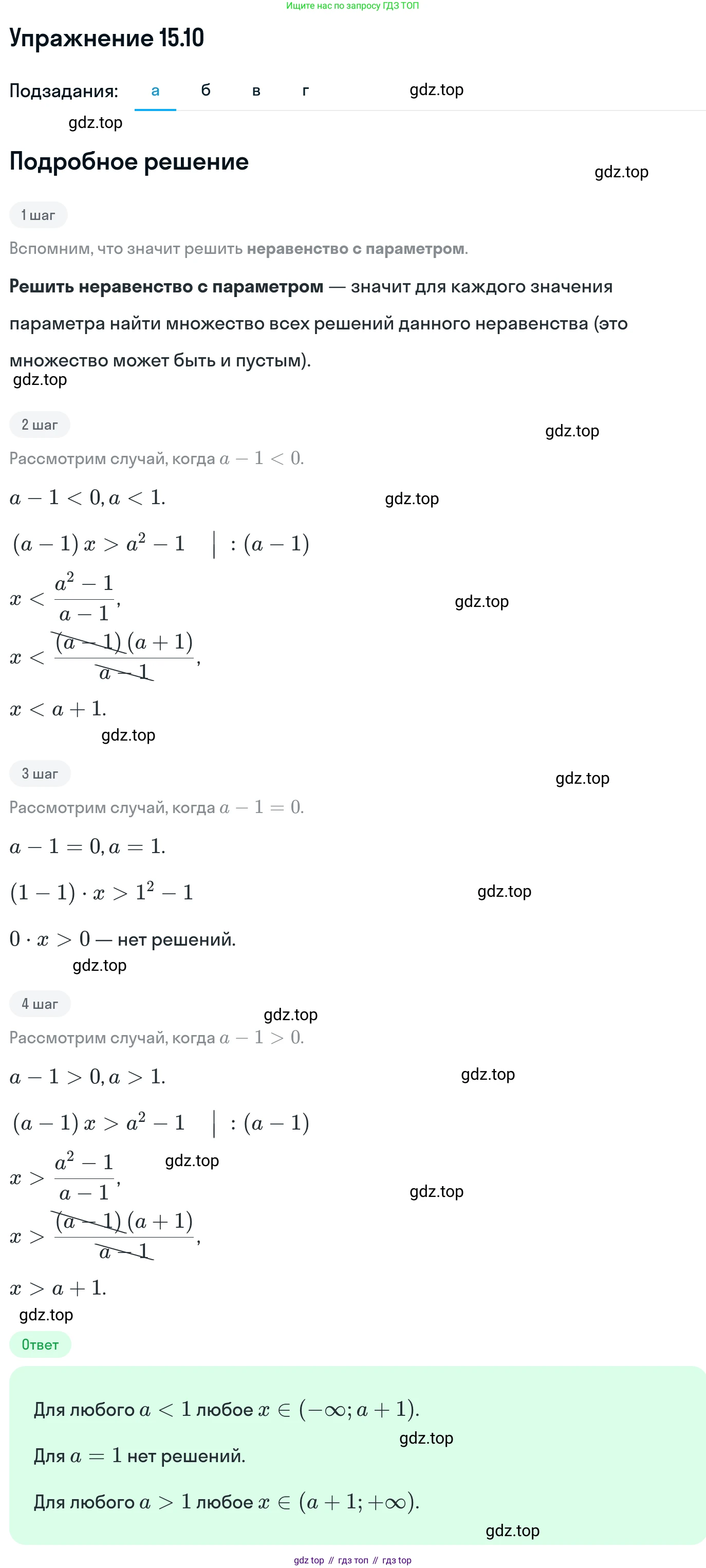Select subtask tab а
The width and height of the screenshot is (706, 1568).
(155, 90)
